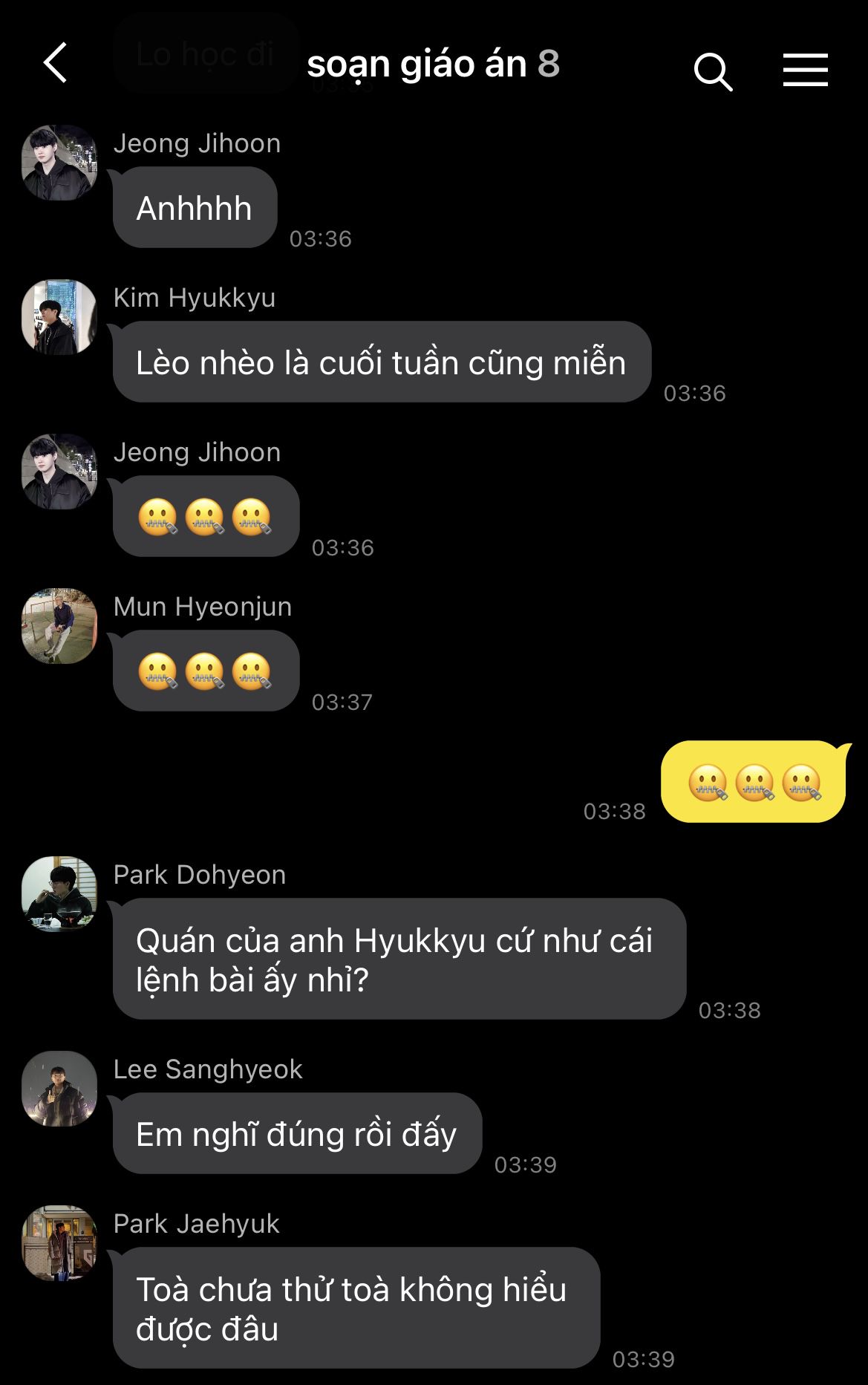Open Park Jaehyuk's profile avatar
Screen dimensions: 868x1385
[x=59, y=1243]
